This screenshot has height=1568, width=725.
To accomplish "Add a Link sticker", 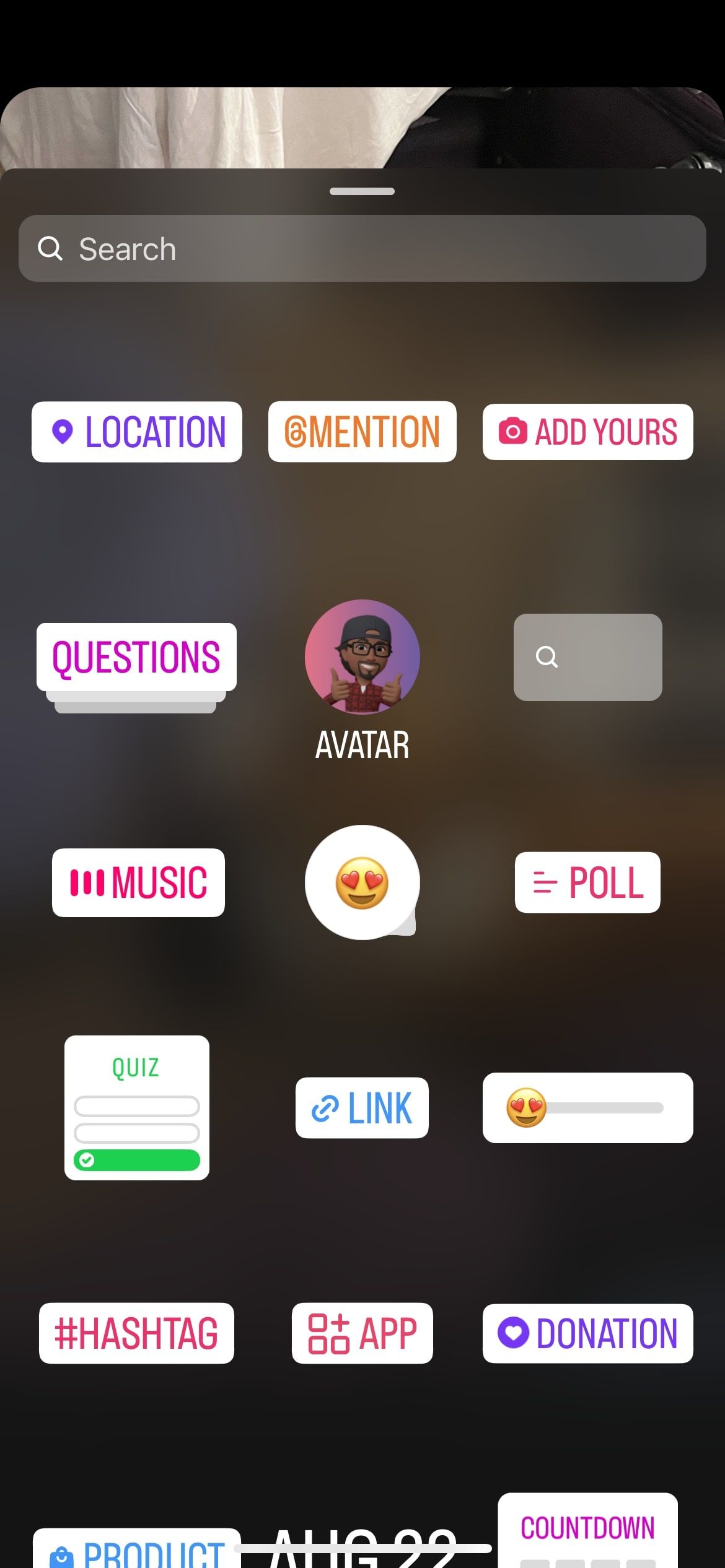I will 362,1108.
